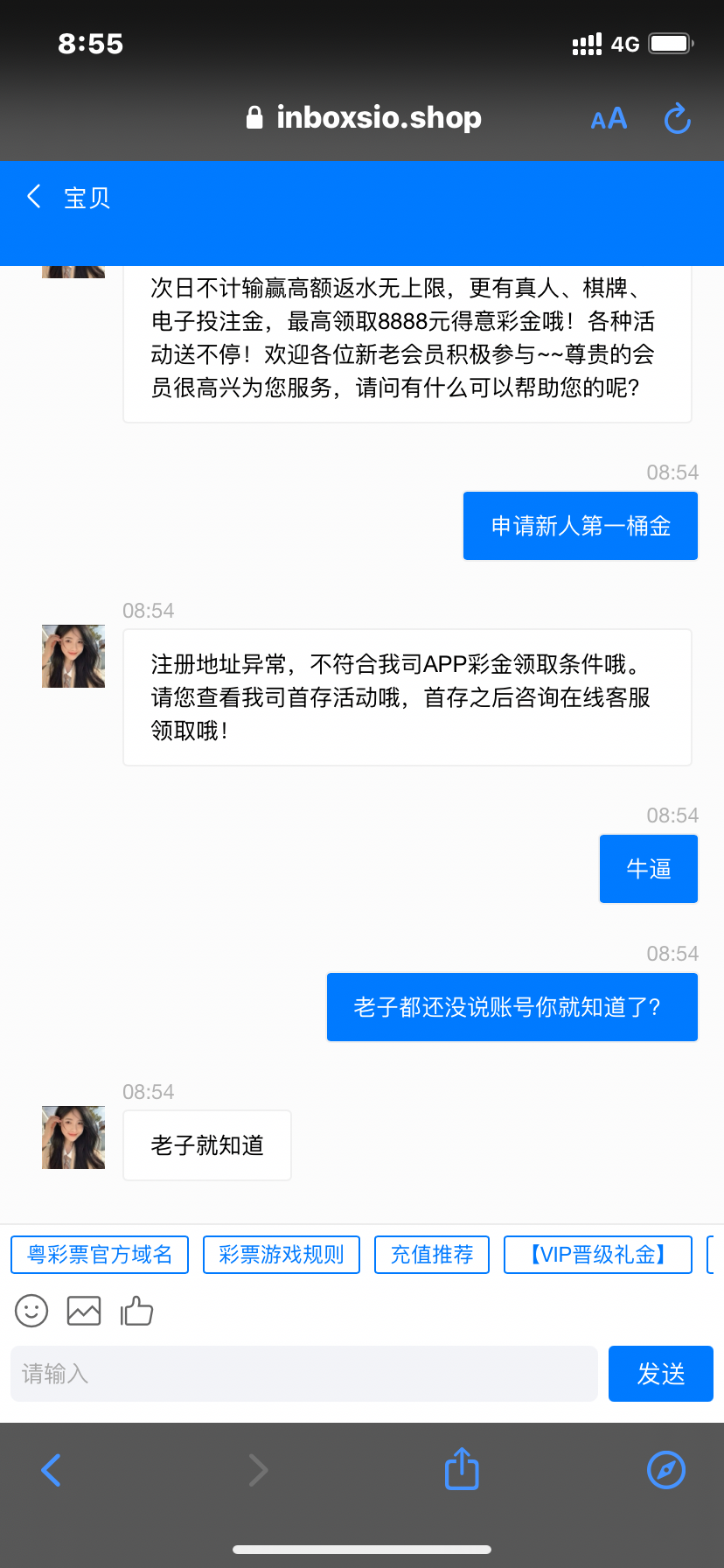Give a thumbs-up rating

coord(136,1311)
